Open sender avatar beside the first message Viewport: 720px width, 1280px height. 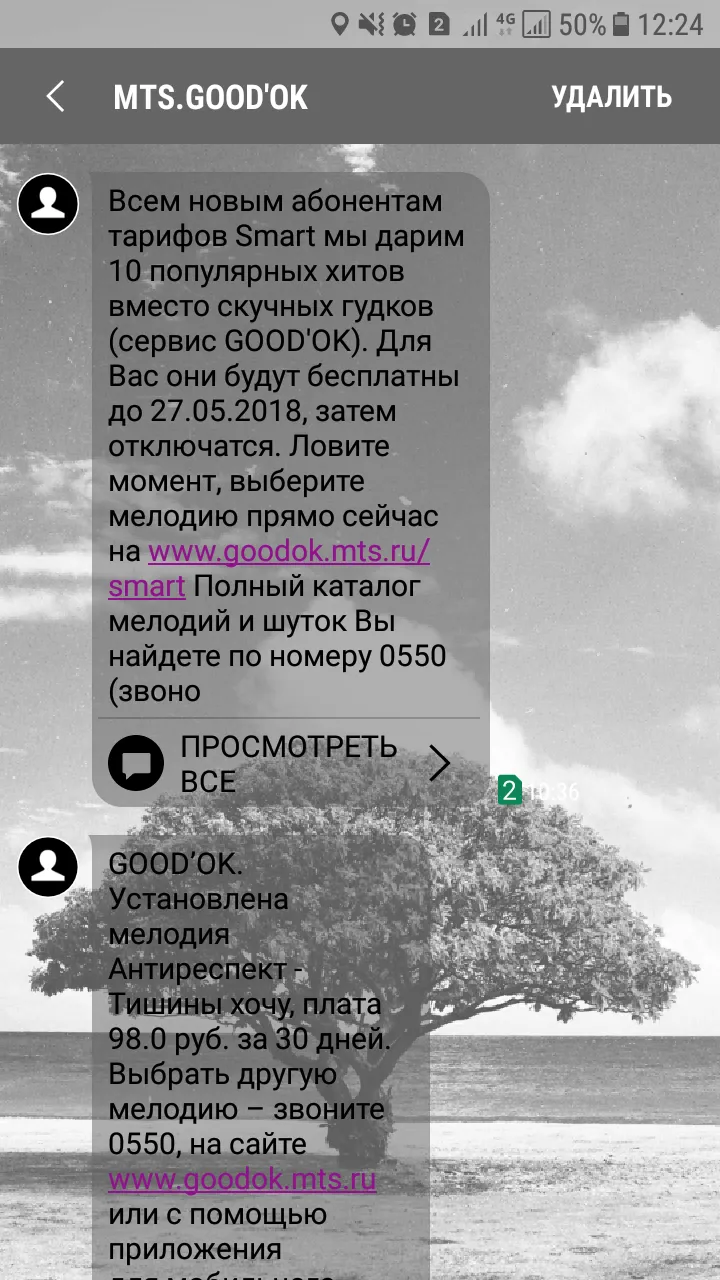48,204
